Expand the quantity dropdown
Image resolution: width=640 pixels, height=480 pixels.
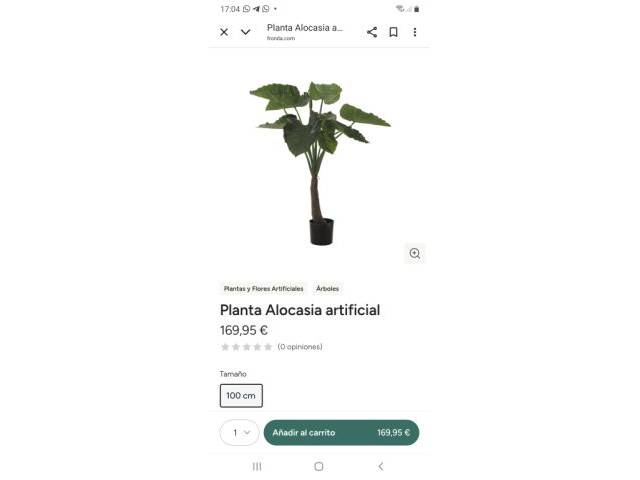point(240,433)
